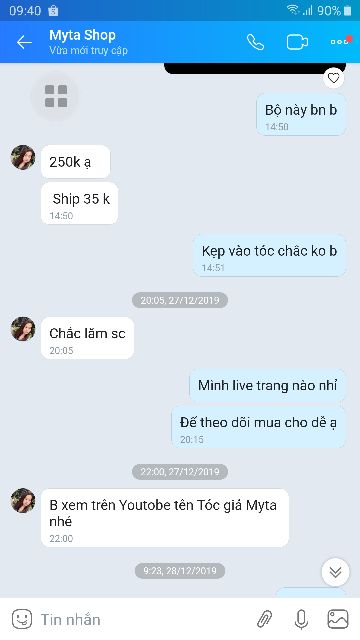Tap the heart reaction icon
The image size is (360, 640).
[334, 78]
